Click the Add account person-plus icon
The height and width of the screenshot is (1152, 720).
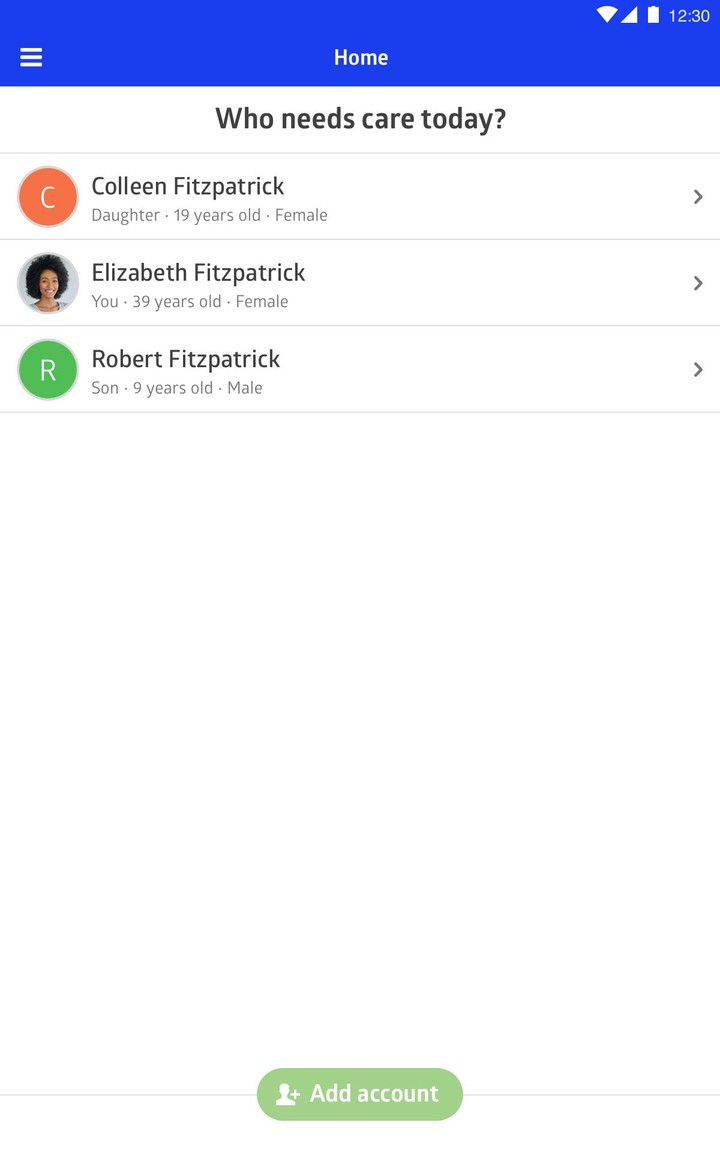(287, 1094)
